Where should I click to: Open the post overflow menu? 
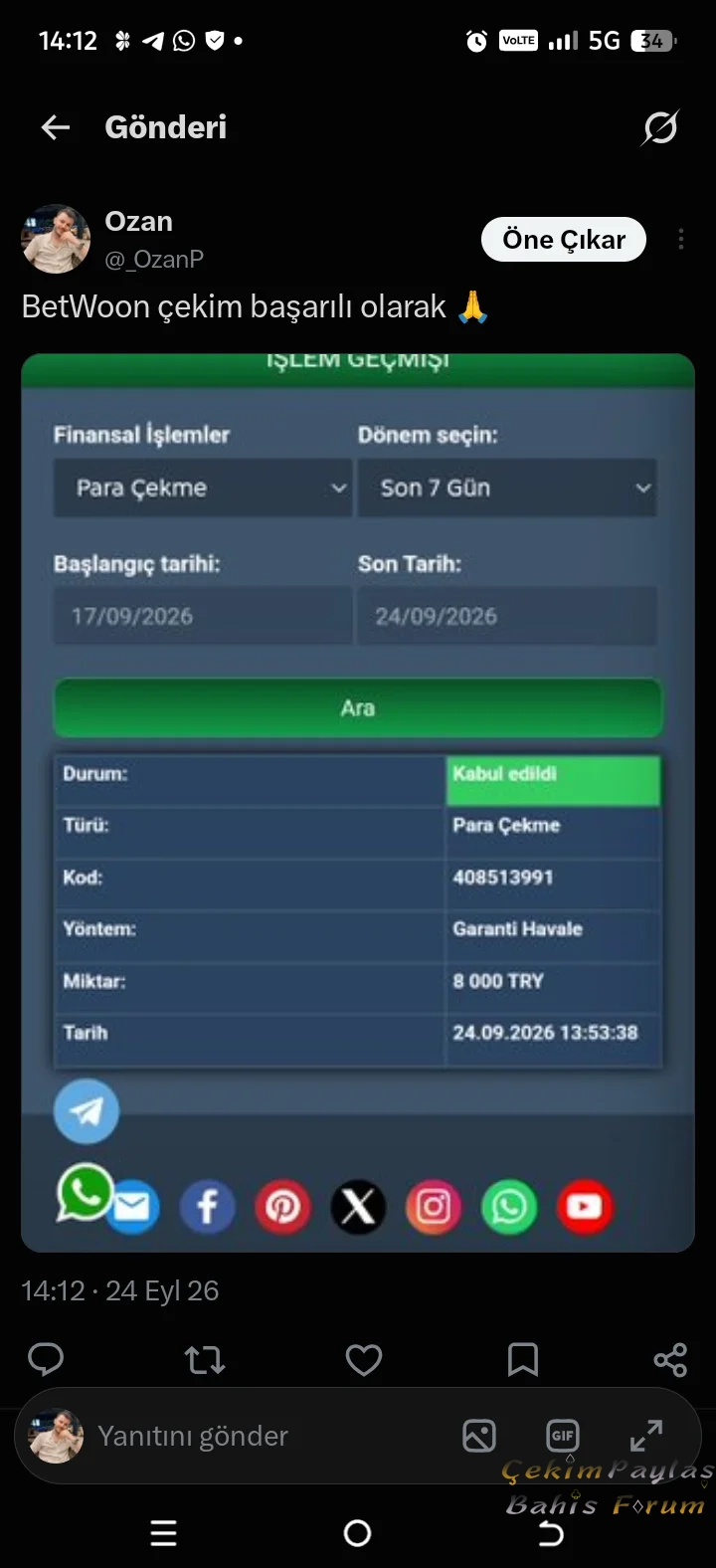[681, 240]
